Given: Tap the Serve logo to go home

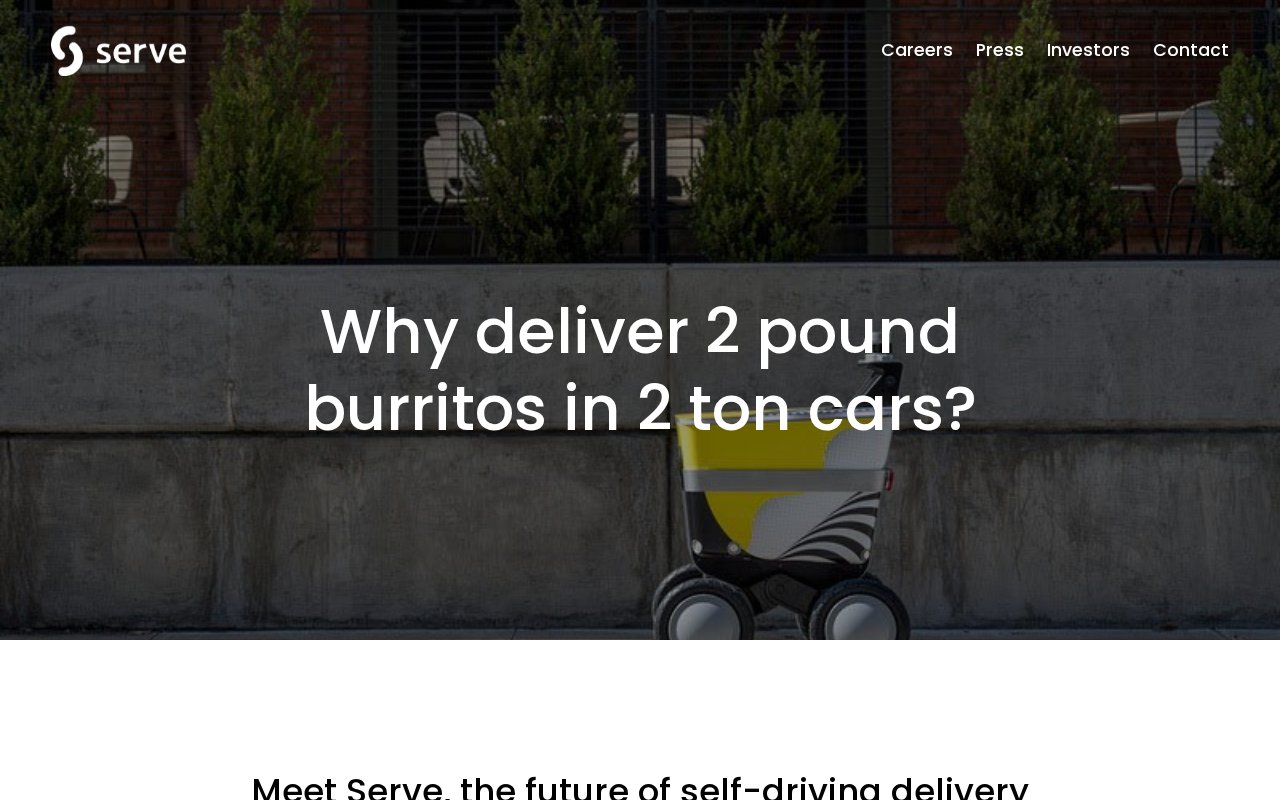Looking at the screenshot, I should [118, 51].
